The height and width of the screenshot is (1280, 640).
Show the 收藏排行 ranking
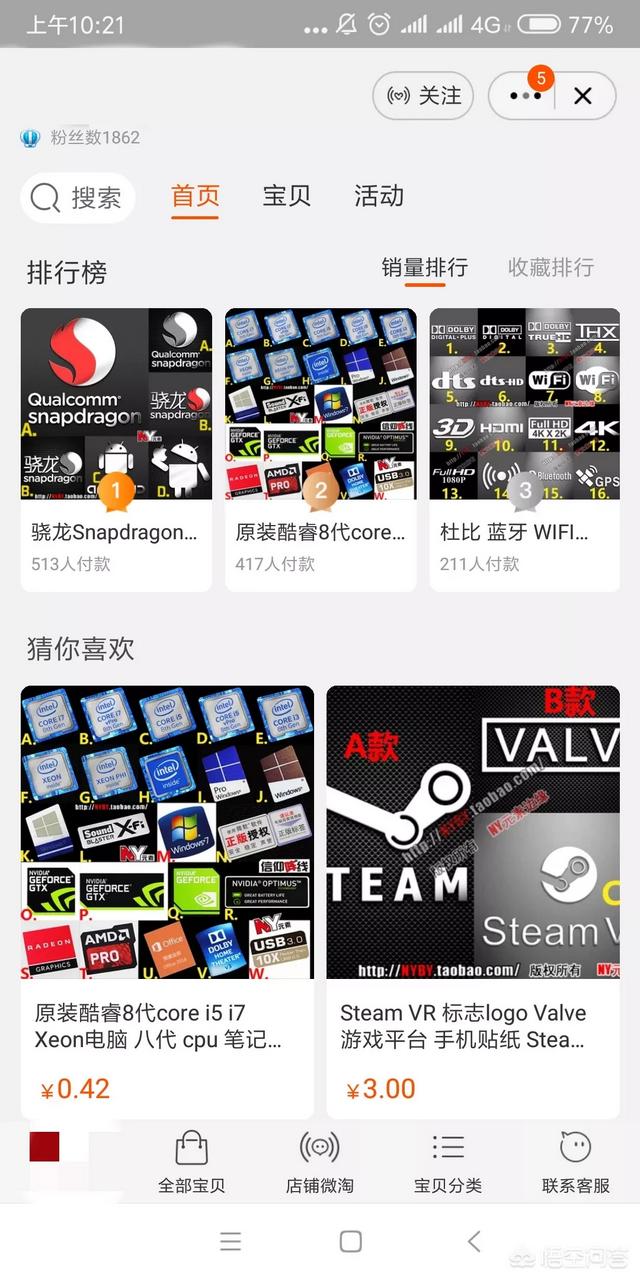pos(550,267)
